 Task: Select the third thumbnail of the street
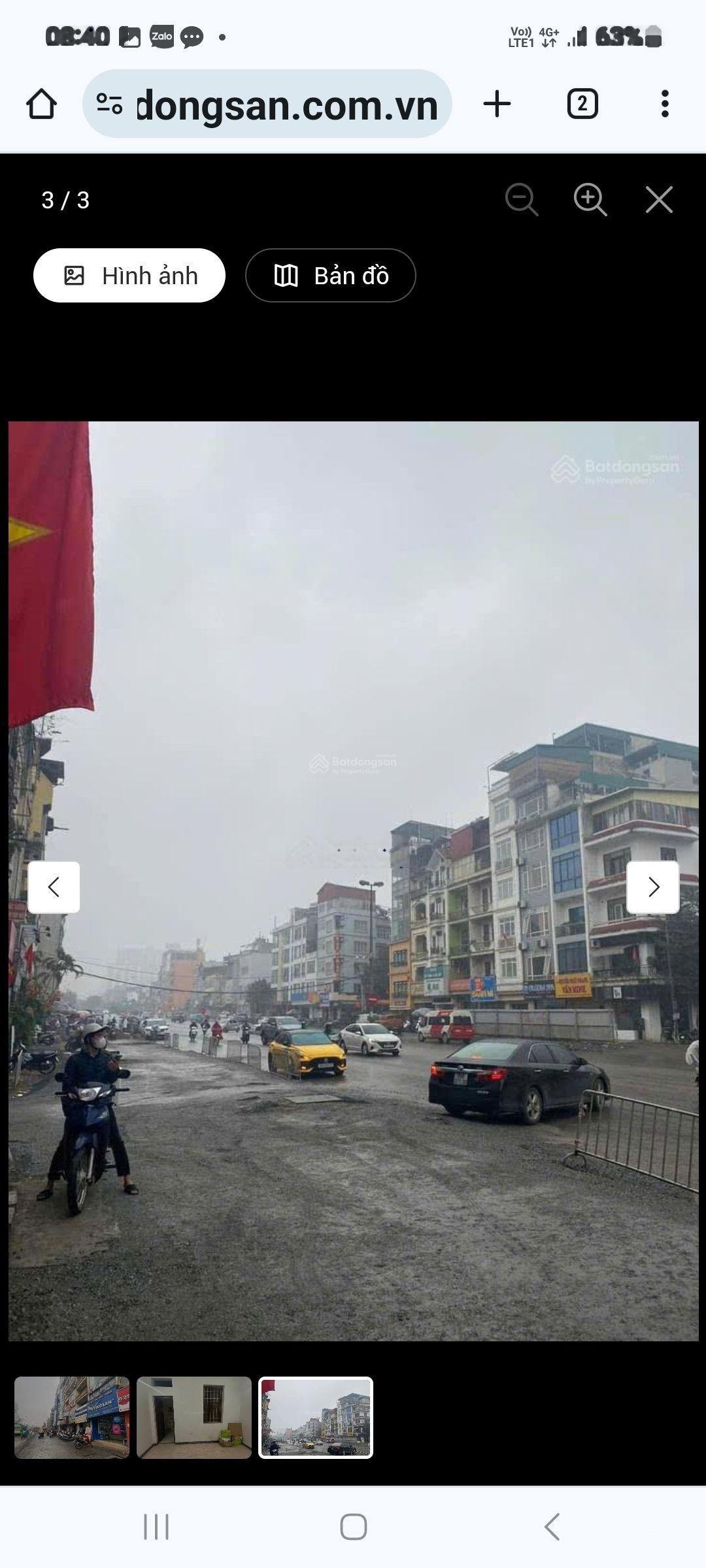click(x=316, y=1417)
